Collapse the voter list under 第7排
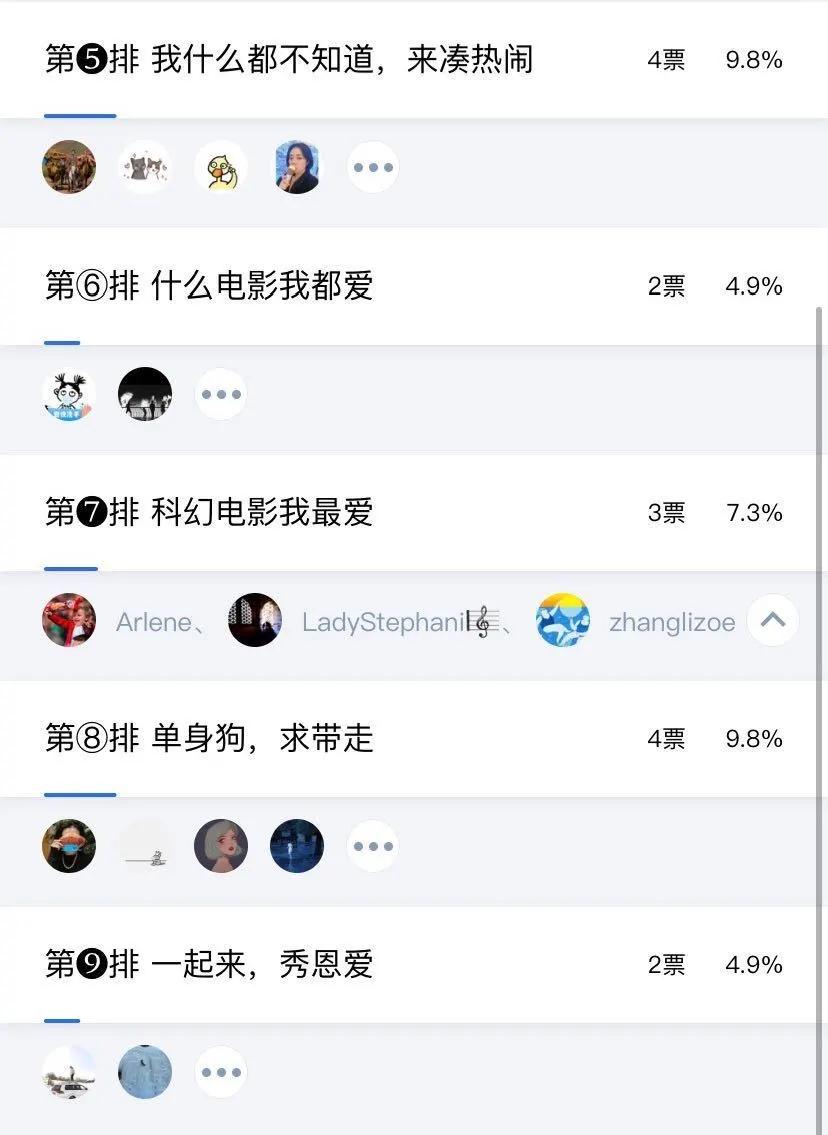Screen dimensions: 828x1135 click(x=772, y=620)
